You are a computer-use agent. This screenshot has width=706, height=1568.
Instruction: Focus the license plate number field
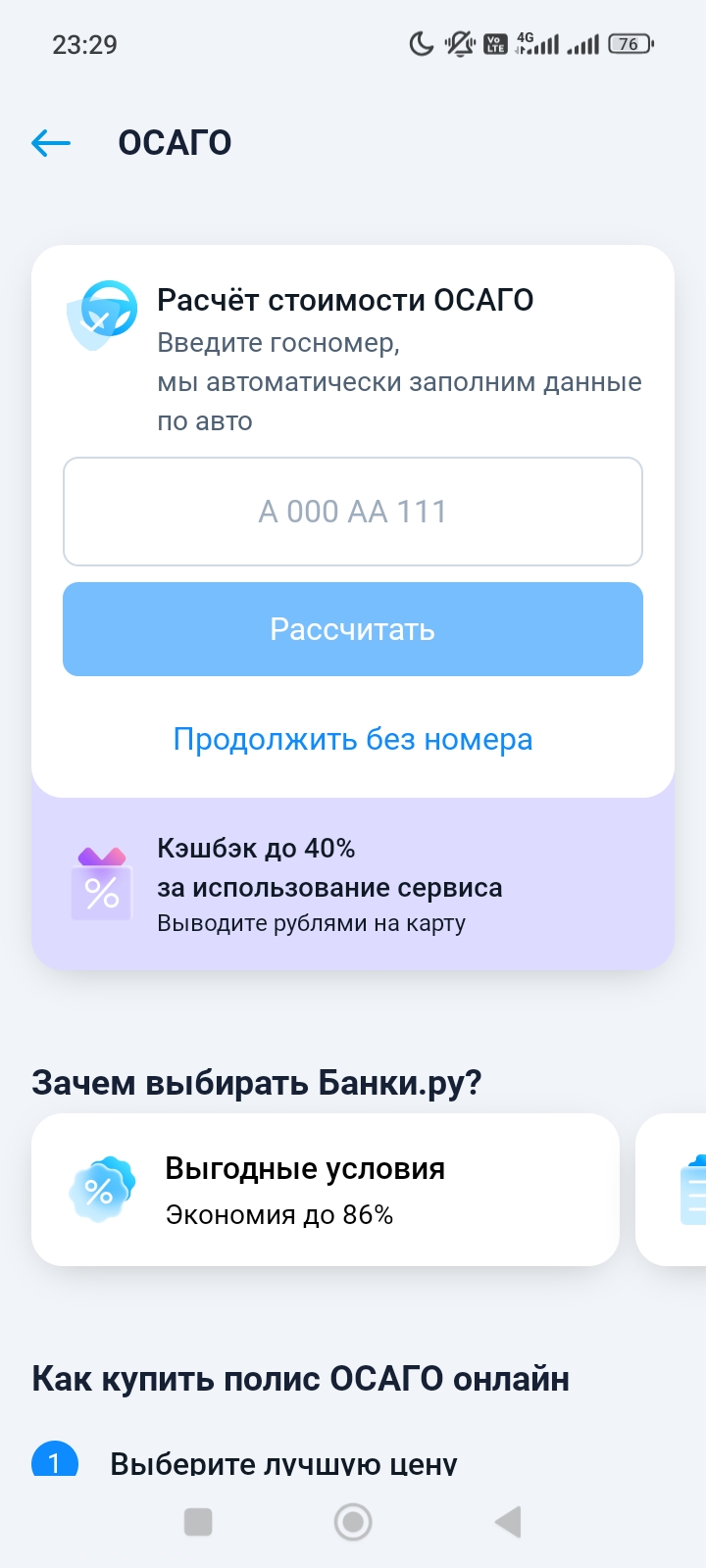pos(353,512)
